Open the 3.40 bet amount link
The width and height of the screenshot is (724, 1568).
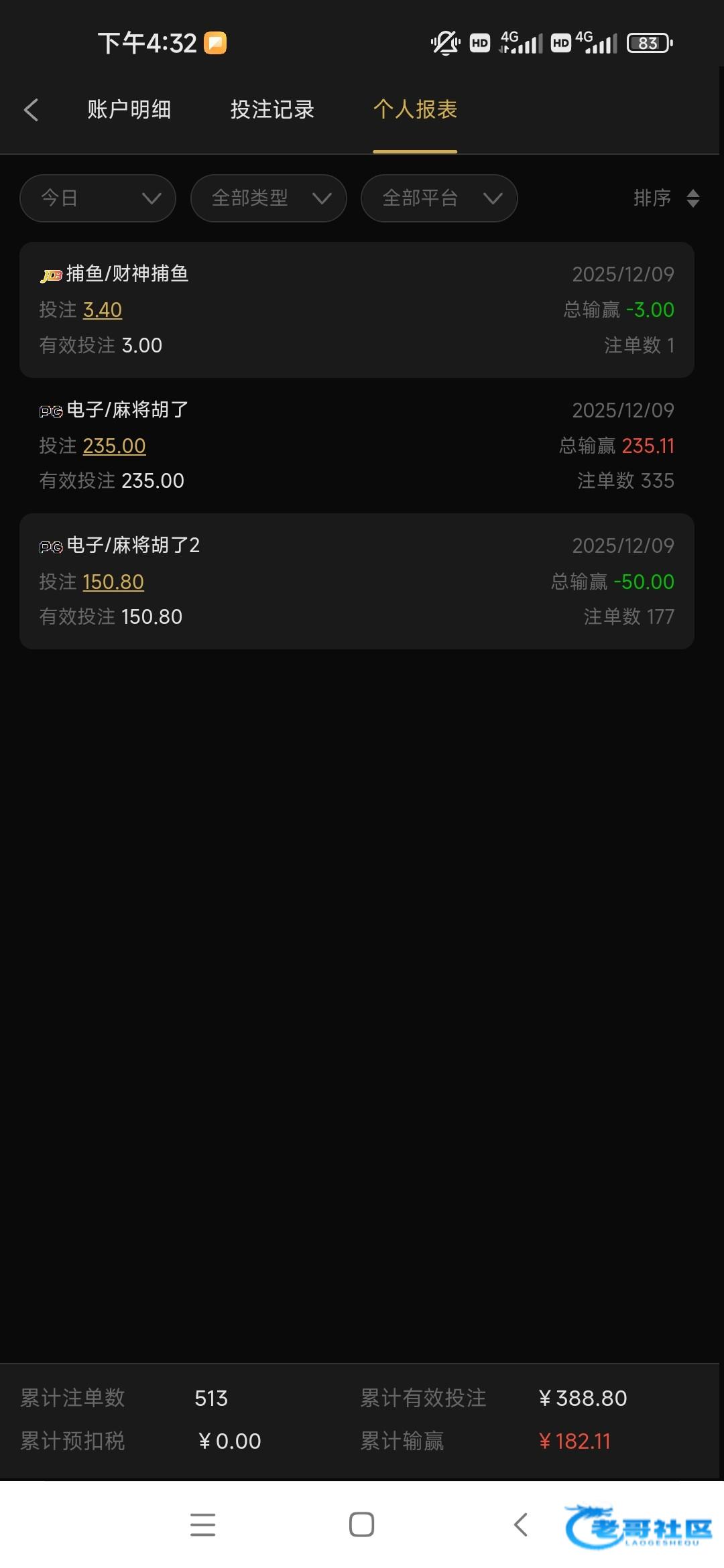coord(103,310)
